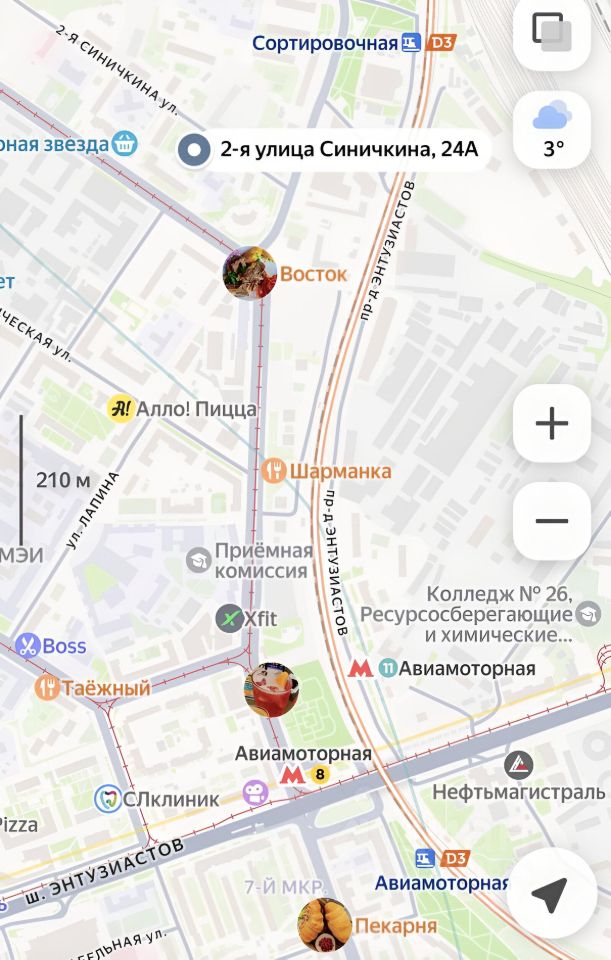Zoom out with the minus button
This screenshot has height=960, width=611.
(x=552, y=521)
